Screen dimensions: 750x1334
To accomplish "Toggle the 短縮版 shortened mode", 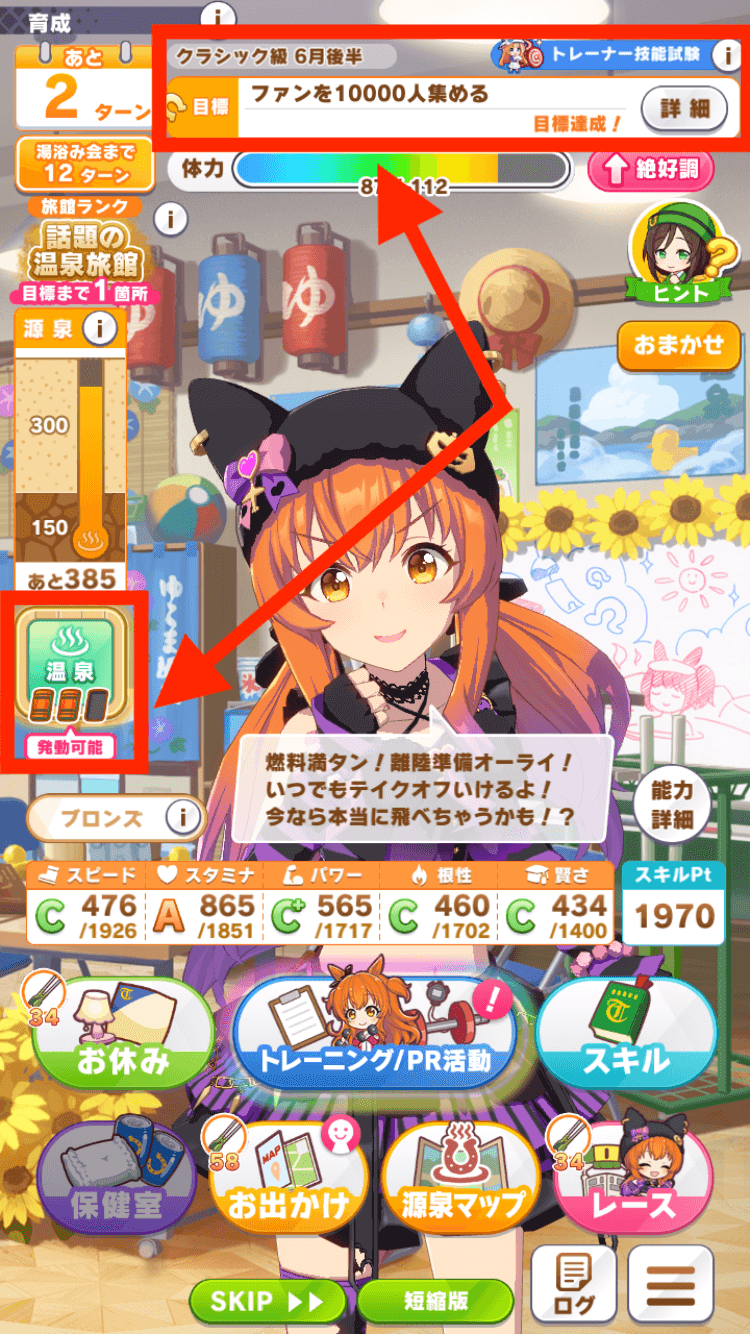I will [435, 1301].
